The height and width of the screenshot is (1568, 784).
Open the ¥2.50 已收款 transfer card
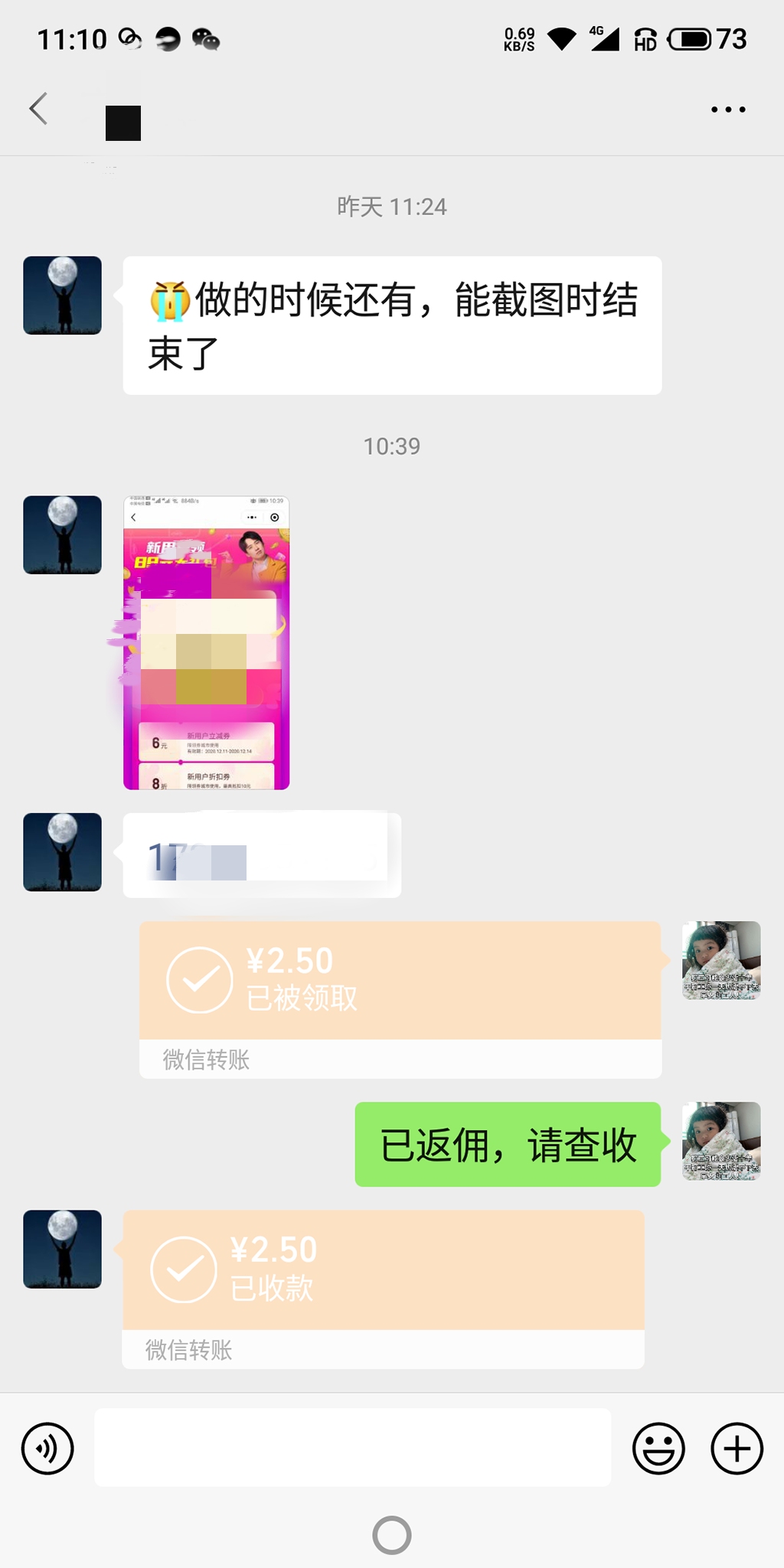pyautogui.click(x=383, y=1289)
